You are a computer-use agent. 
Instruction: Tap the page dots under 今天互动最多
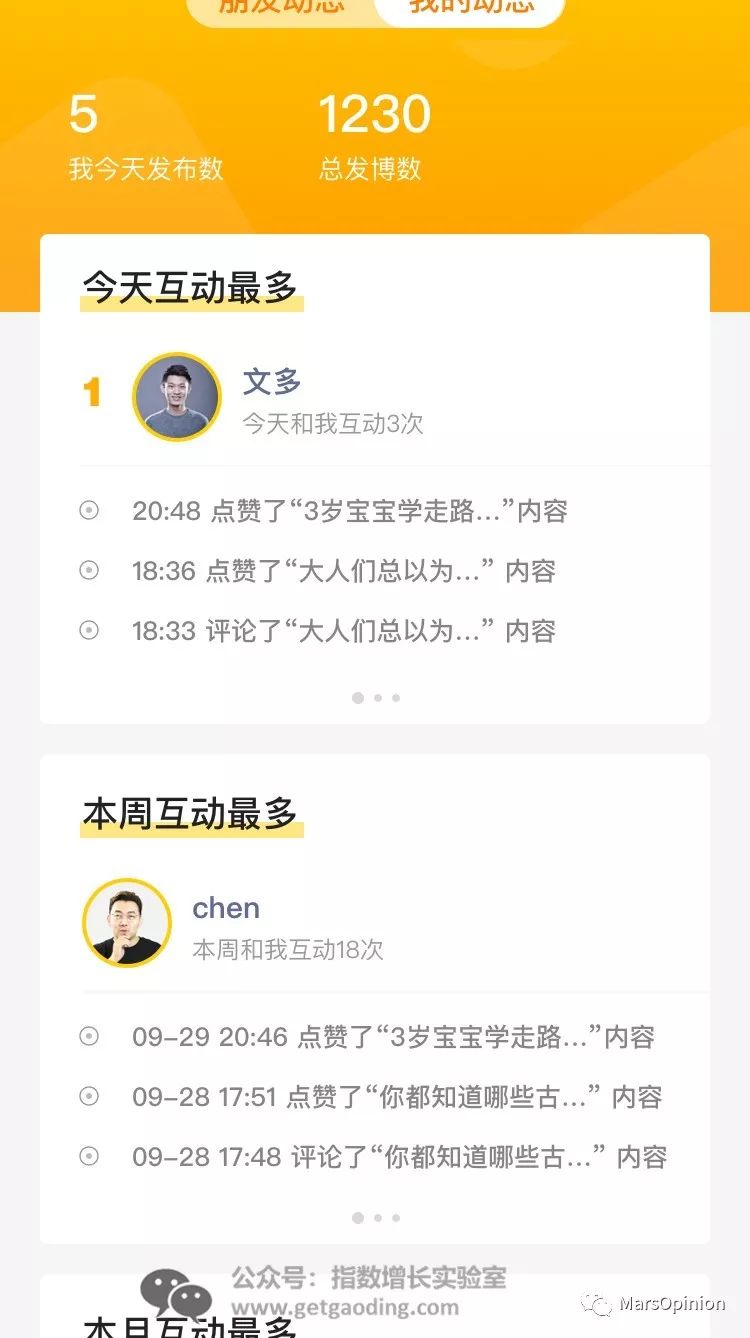pos(377,698)
